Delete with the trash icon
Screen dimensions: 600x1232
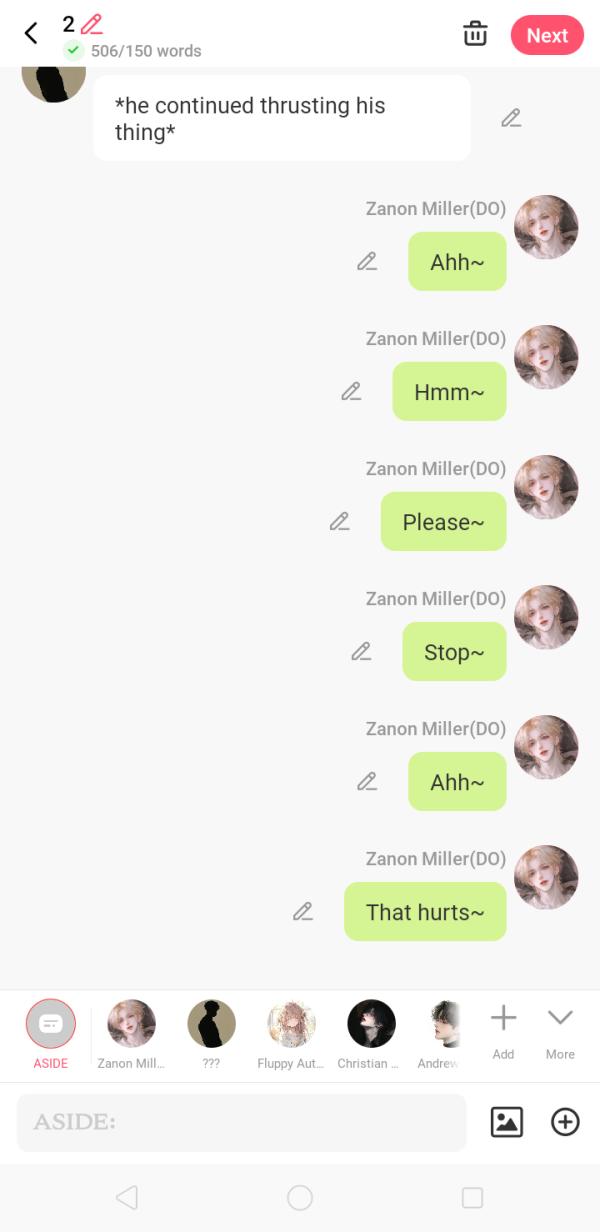(x=475, y=34)
